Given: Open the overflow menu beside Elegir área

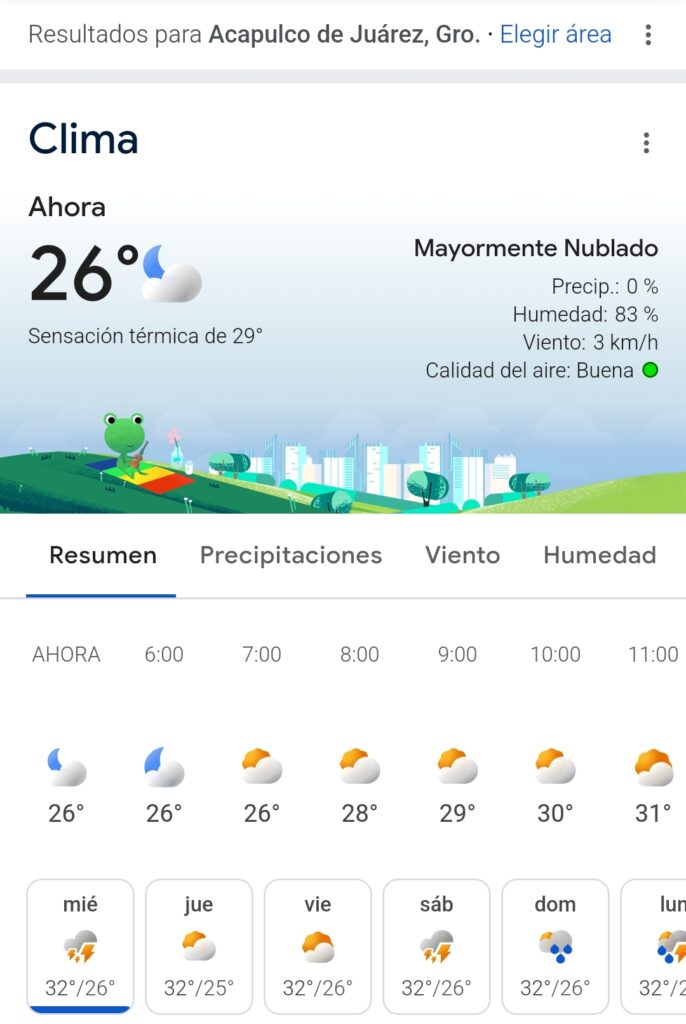Looking at the screenshot, I should 648,35.
